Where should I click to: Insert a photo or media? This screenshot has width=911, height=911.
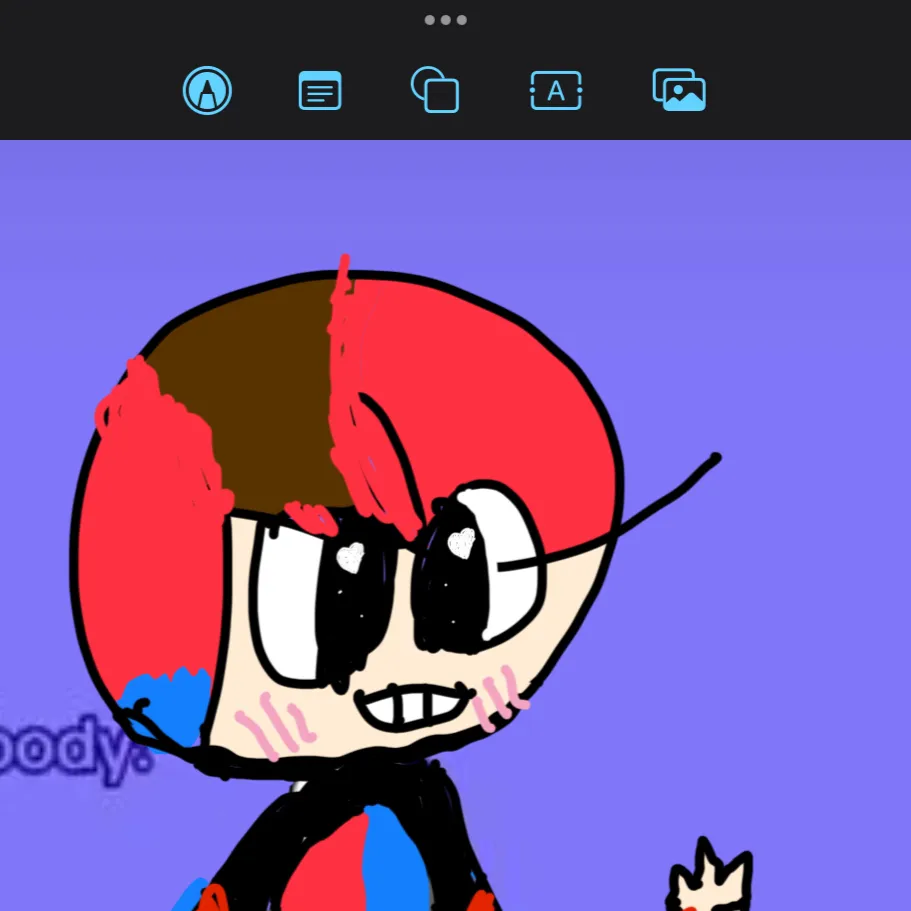679,91
